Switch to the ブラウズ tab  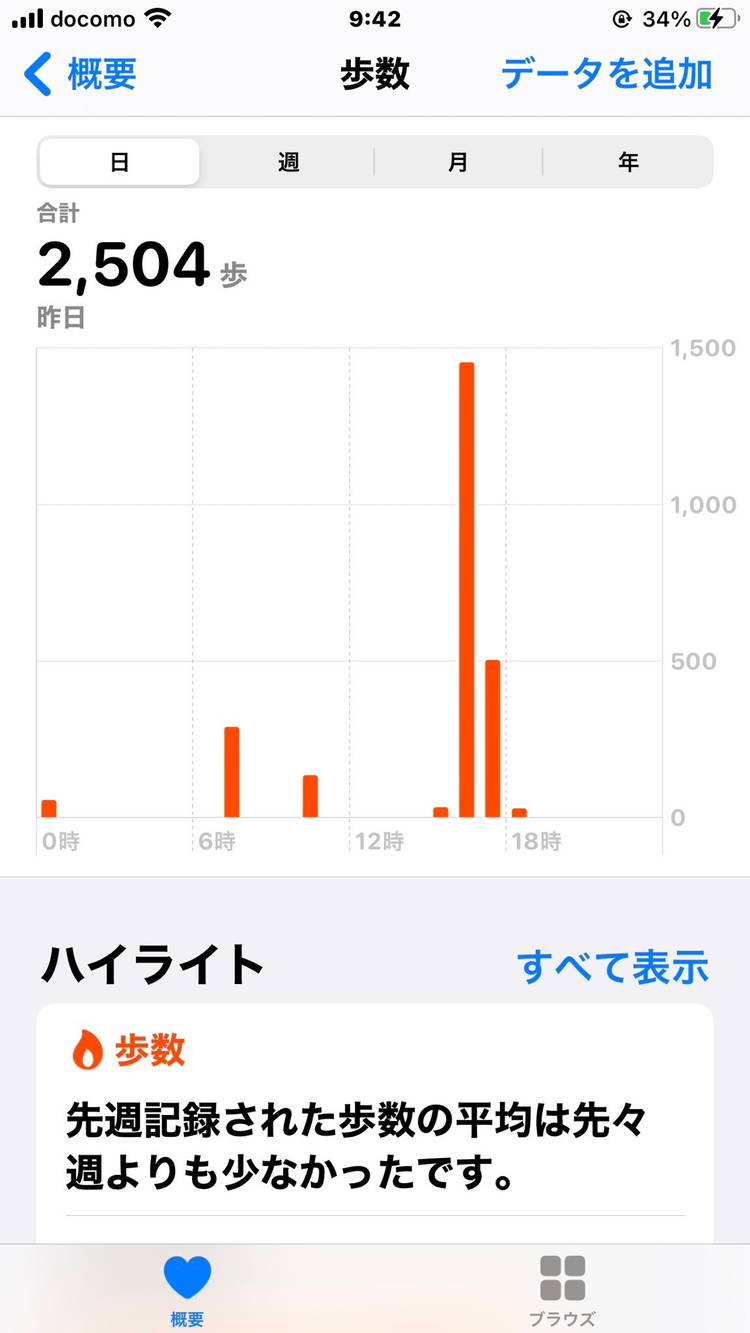[562, 1290]
